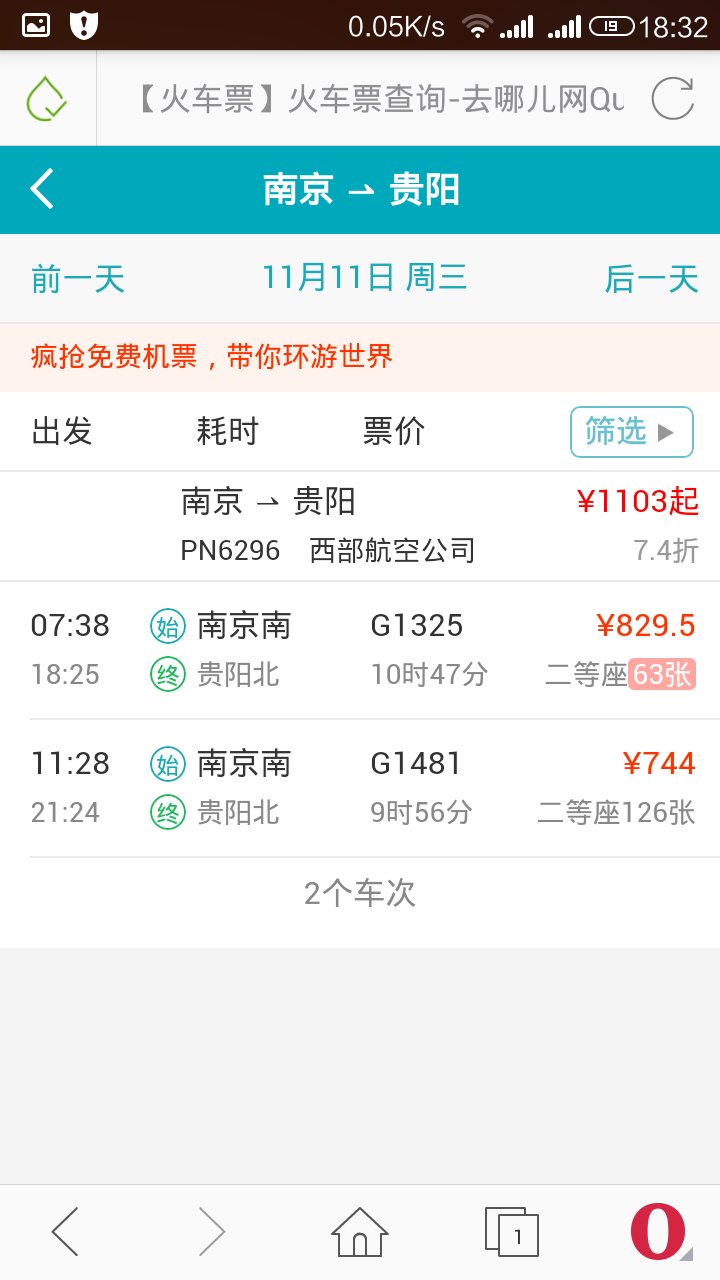
Task: Select train G1481 departing 11:28
Action: pos(360,786)
